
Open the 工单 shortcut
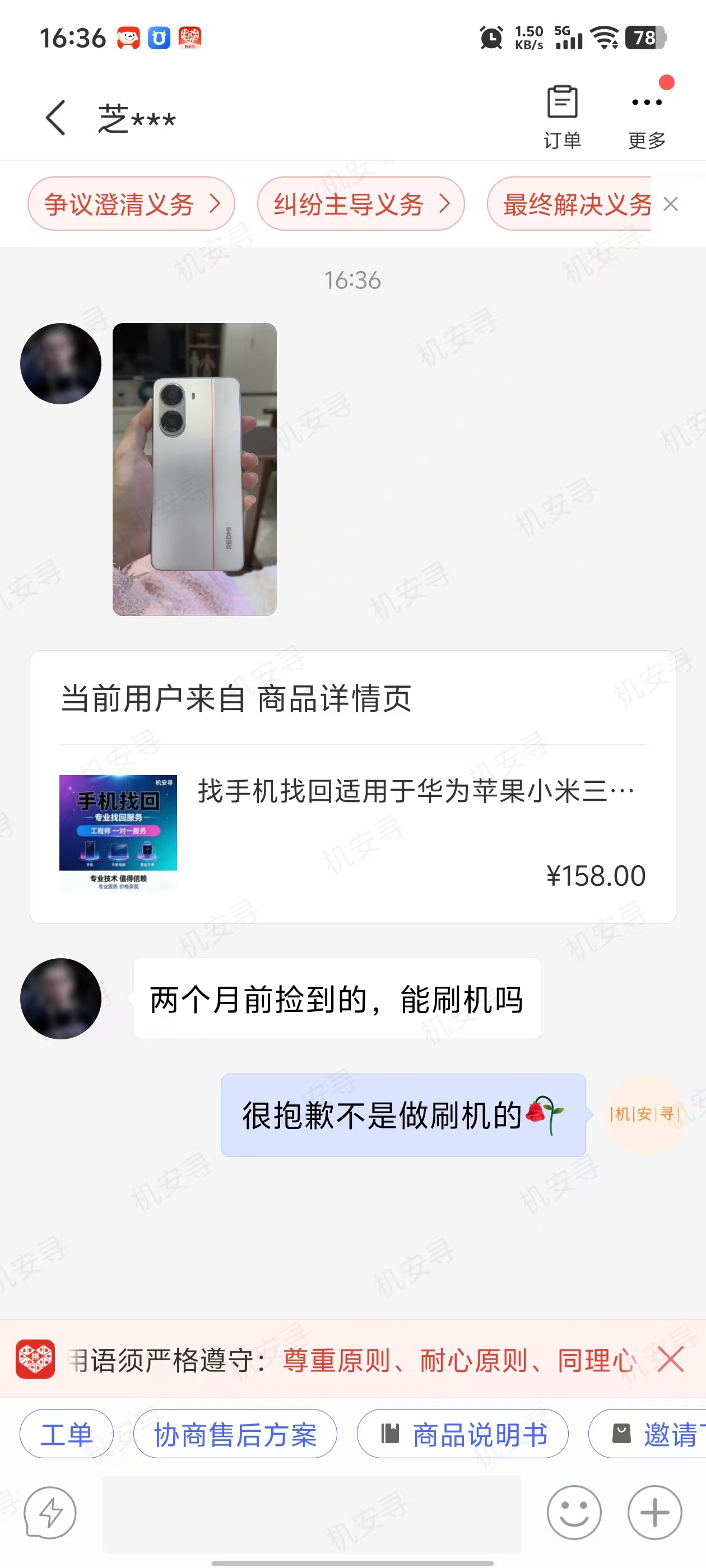(66, 1434)
